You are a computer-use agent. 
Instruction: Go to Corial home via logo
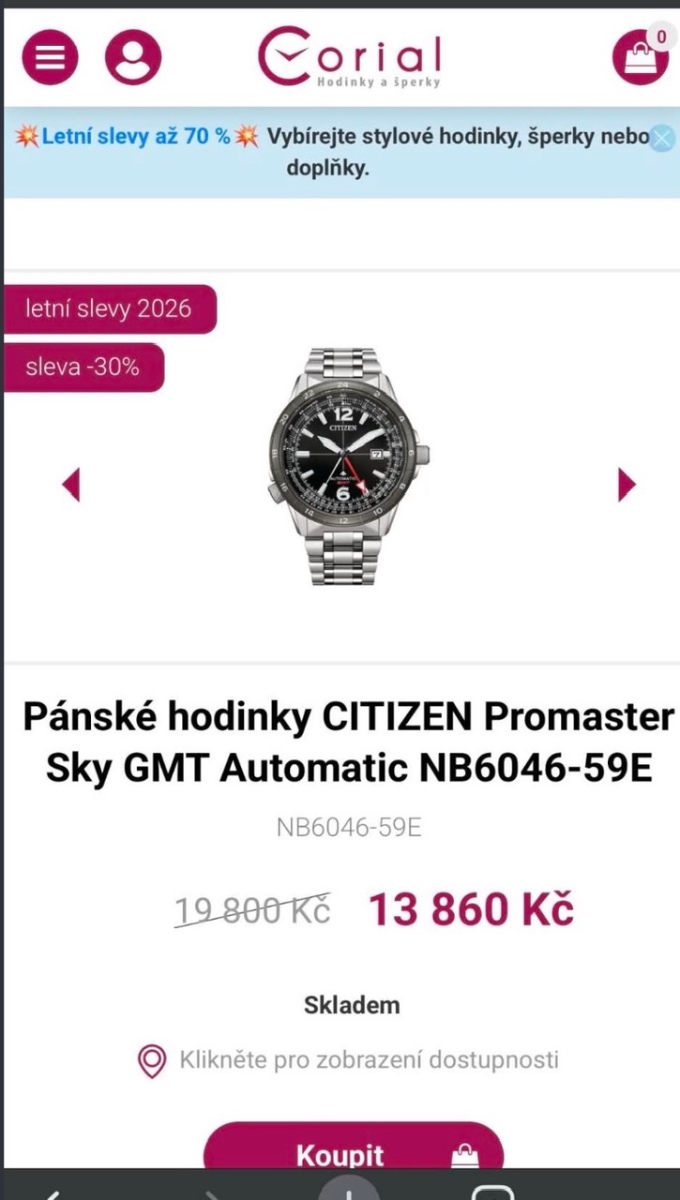click(x=349, y=57)
